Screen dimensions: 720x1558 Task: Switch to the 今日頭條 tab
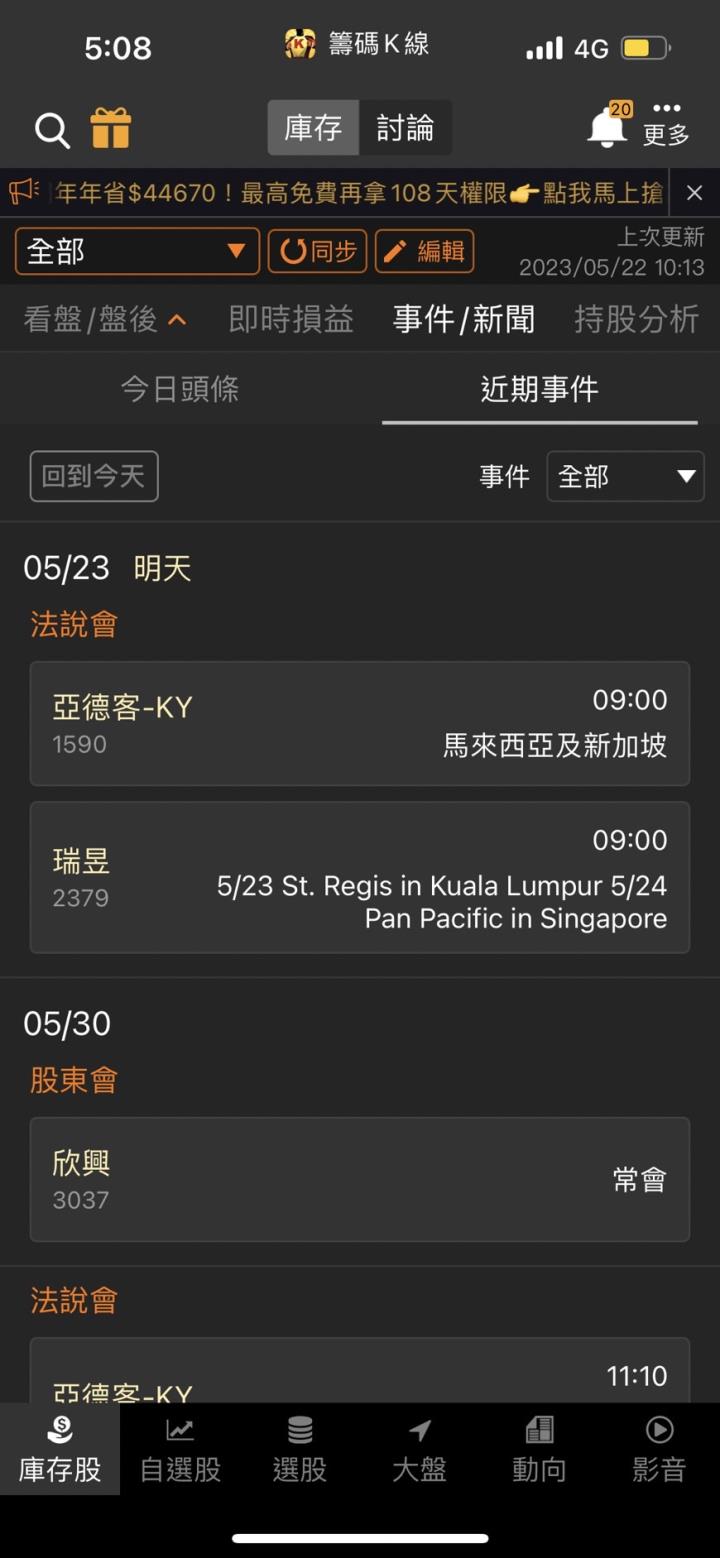coord(180,388)
